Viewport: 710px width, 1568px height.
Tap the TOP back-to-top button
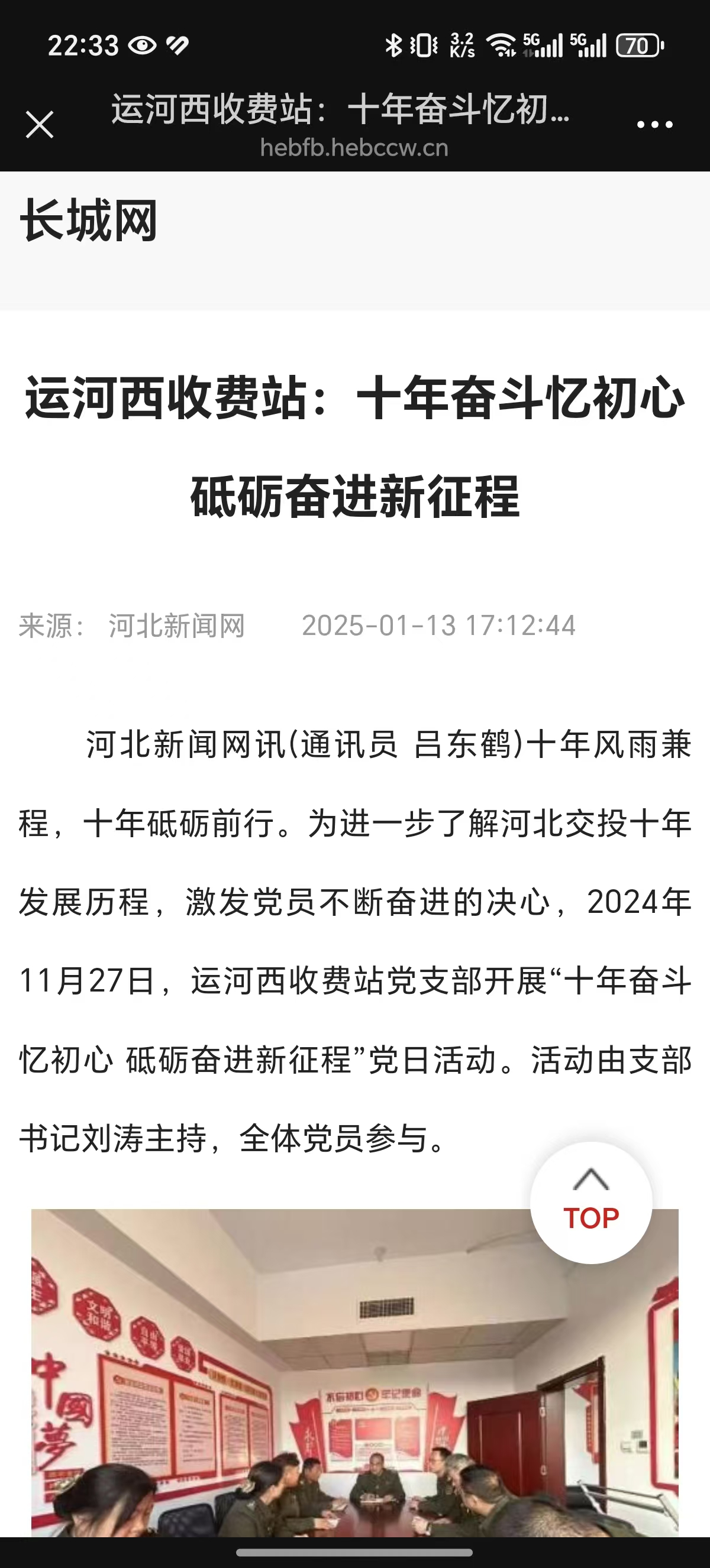591,1202
